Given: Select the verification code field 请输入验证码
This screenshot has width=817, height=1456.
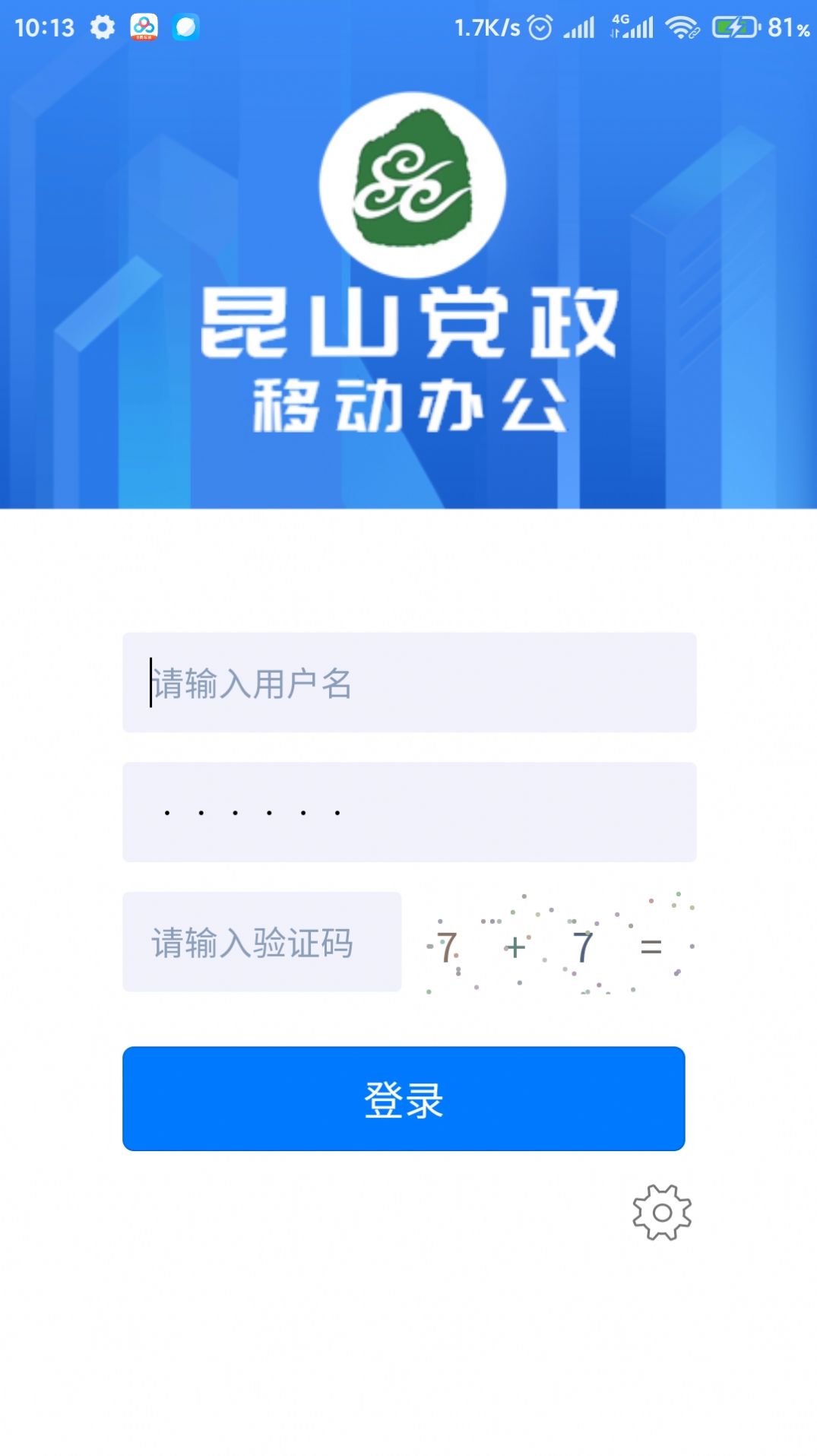Looking at the screenshot, I should pyautogui.click(x=261, y=942).
